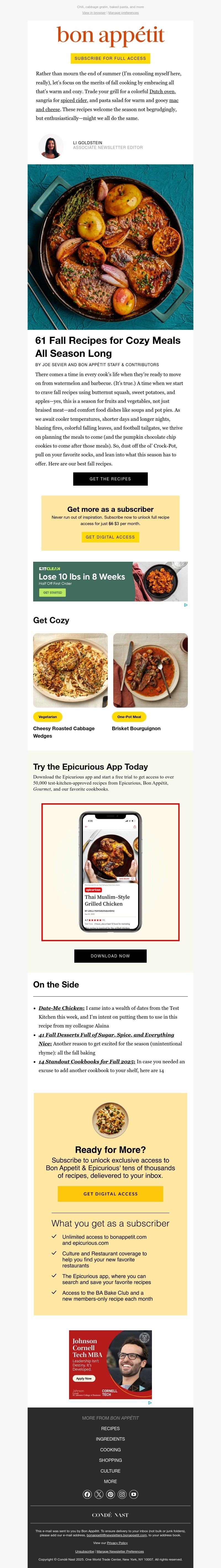
Task: Open the Dutch oven link
Action: pyautogui.click(x=162, y=91)
